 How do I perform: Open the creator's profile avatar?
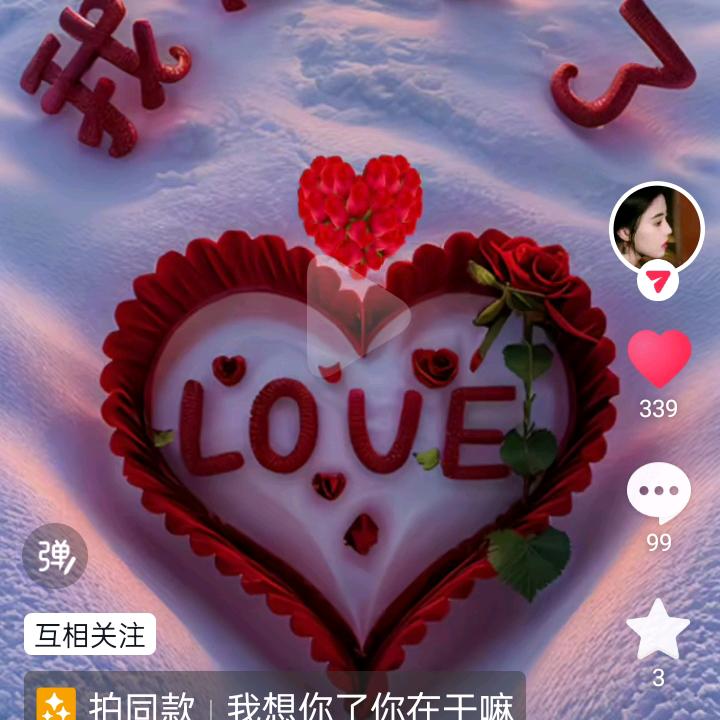(657, 228)
